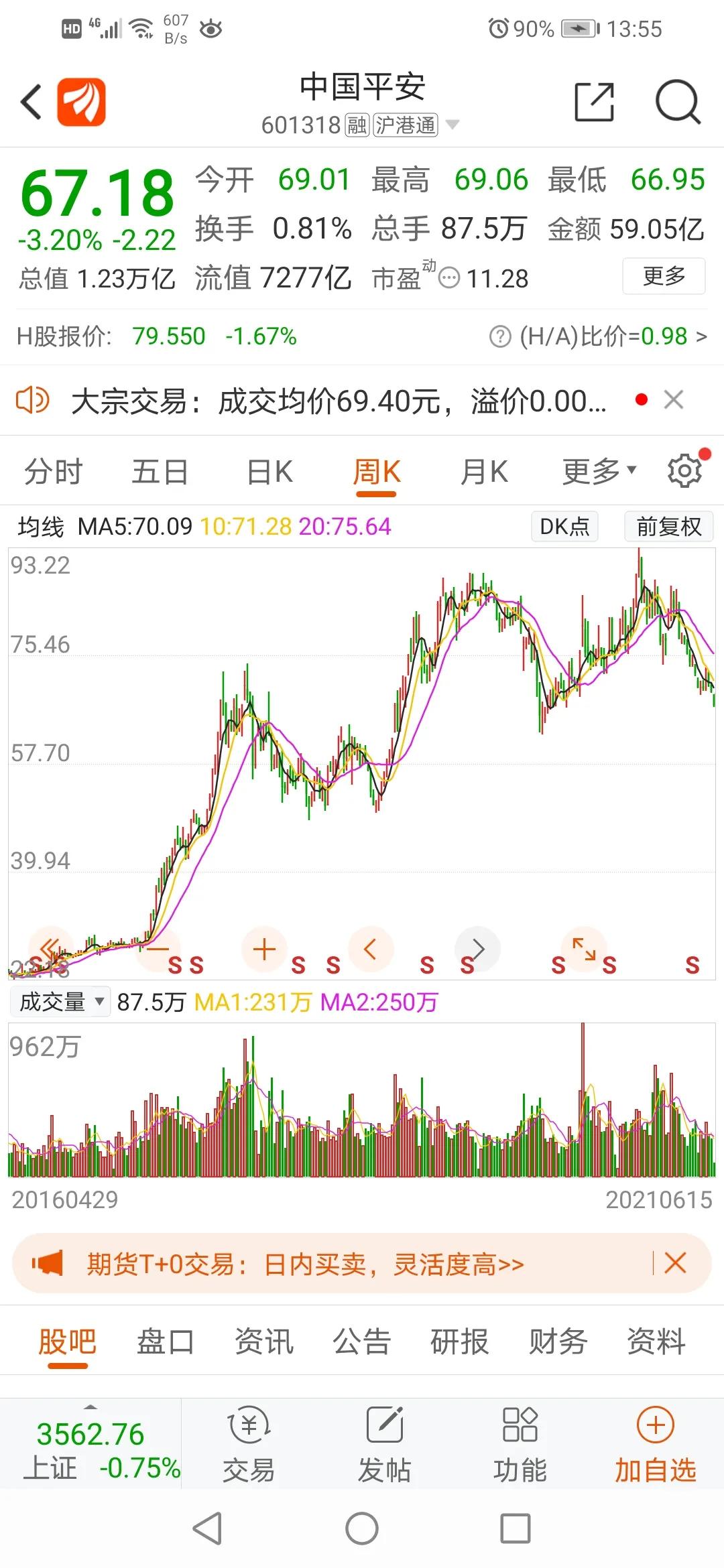Open the 更多 dropdown next to 月K
This screenshot has height=1568, width=724.
pos(595,470)
